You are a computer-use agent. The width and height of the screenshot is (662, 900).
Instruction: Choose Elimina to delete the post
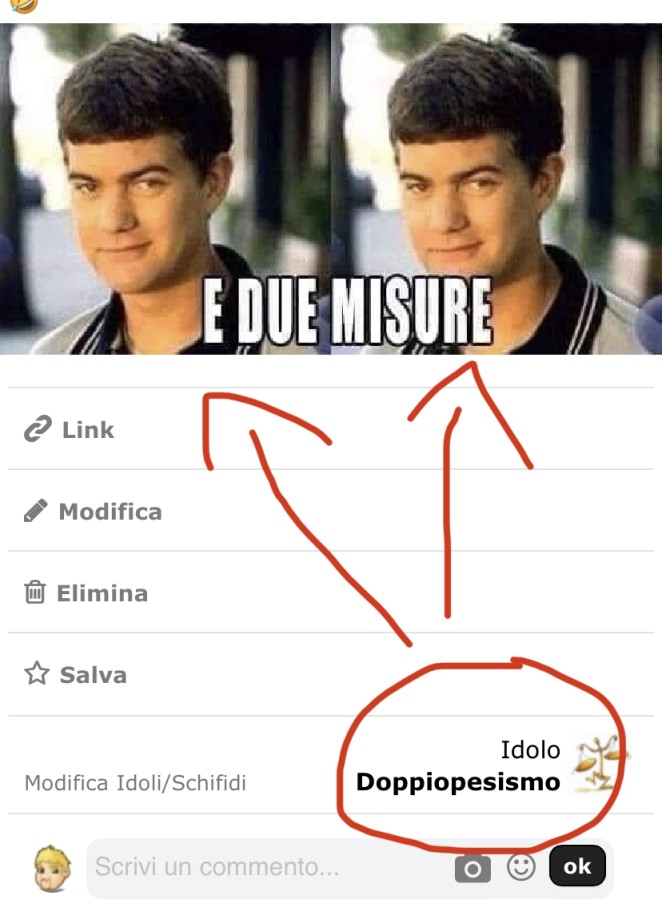coord(86,593)
